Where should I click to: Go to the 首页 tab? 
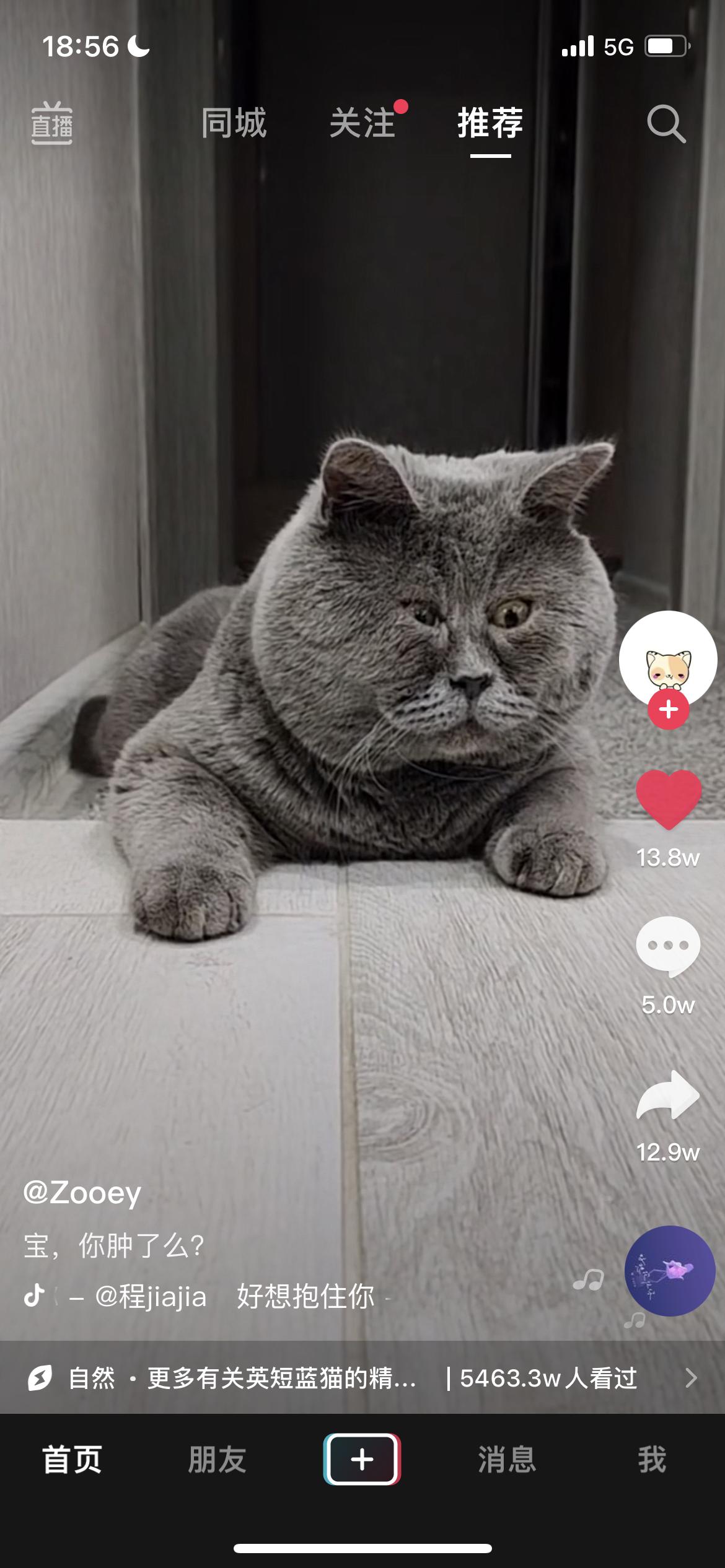click(72, 1460)
